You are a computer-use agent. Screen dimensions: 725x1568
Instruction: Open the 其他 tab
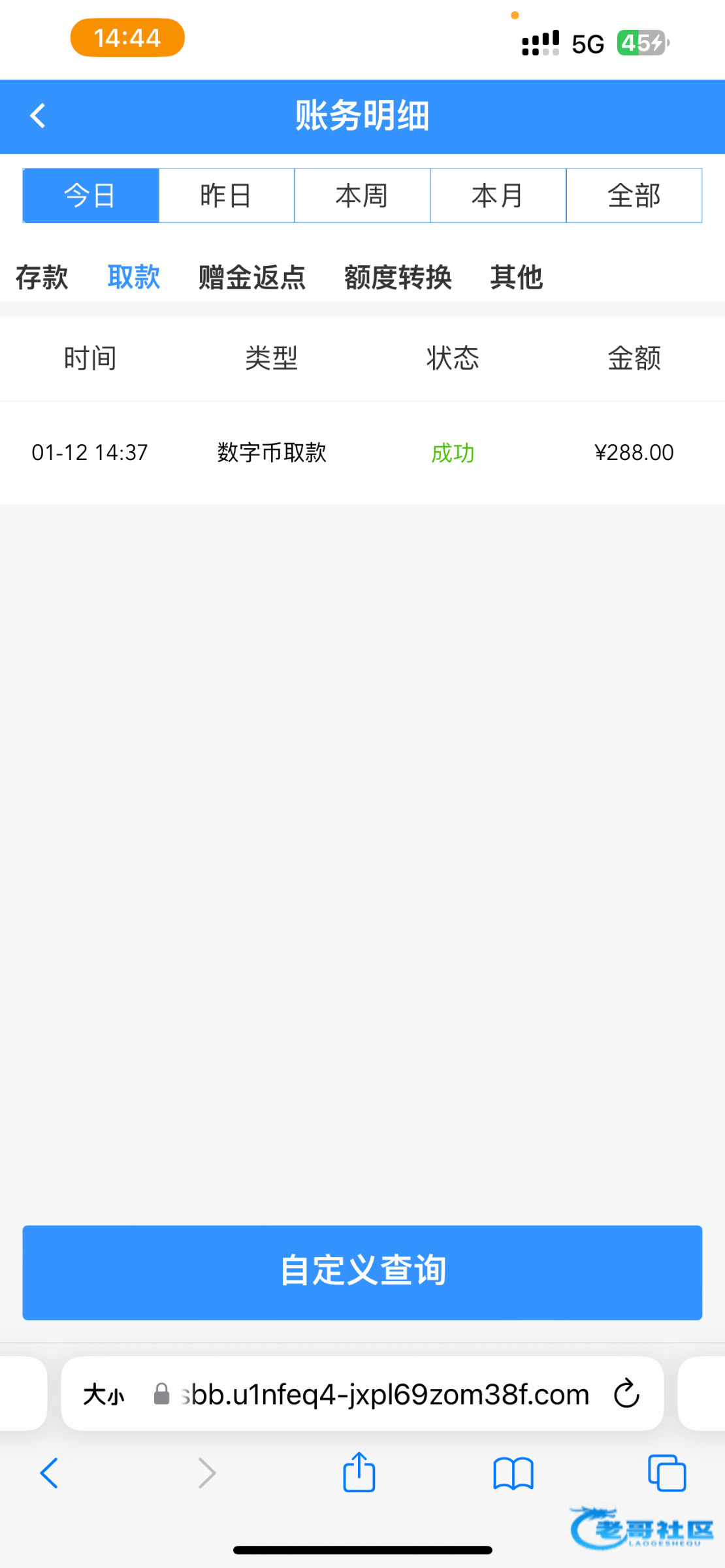coord(517,277)
